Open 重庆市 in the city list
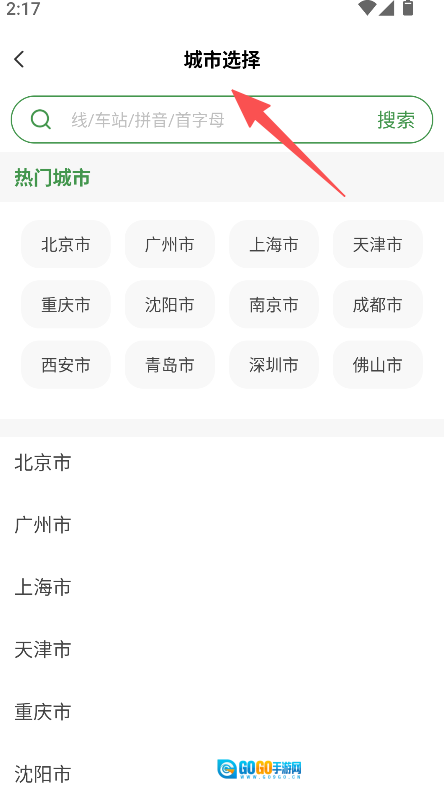This screenshot has height=789, width=444. (x=222, y=712)
